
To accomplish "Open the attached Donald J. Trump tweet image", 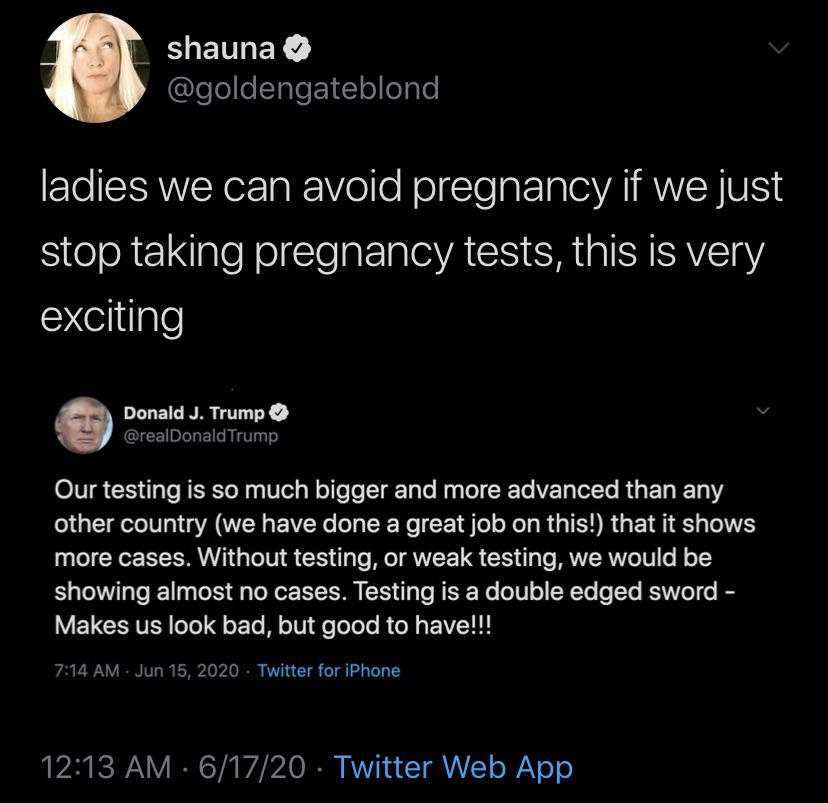I will point(413,540).
